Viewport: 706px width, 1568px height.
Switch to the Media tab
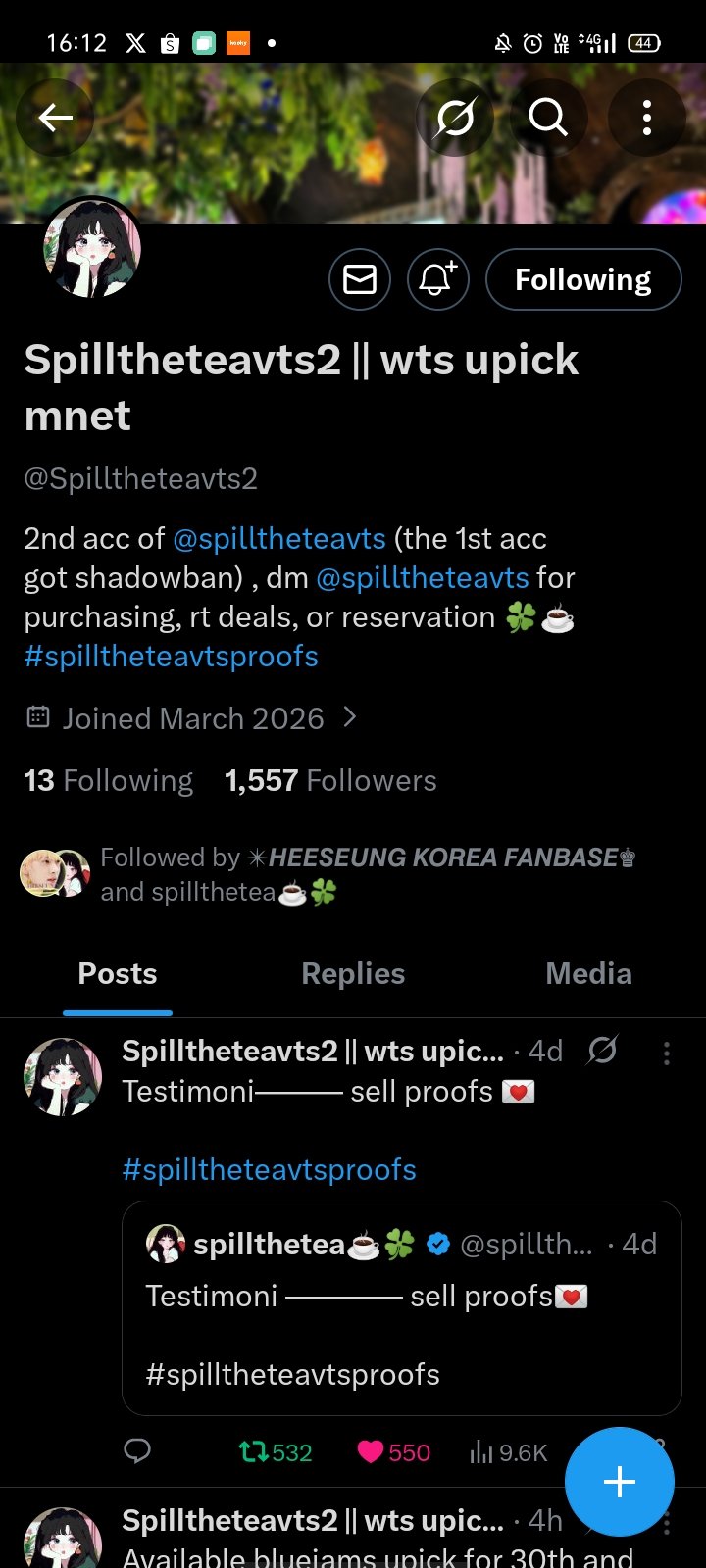[x=588, y=974]
